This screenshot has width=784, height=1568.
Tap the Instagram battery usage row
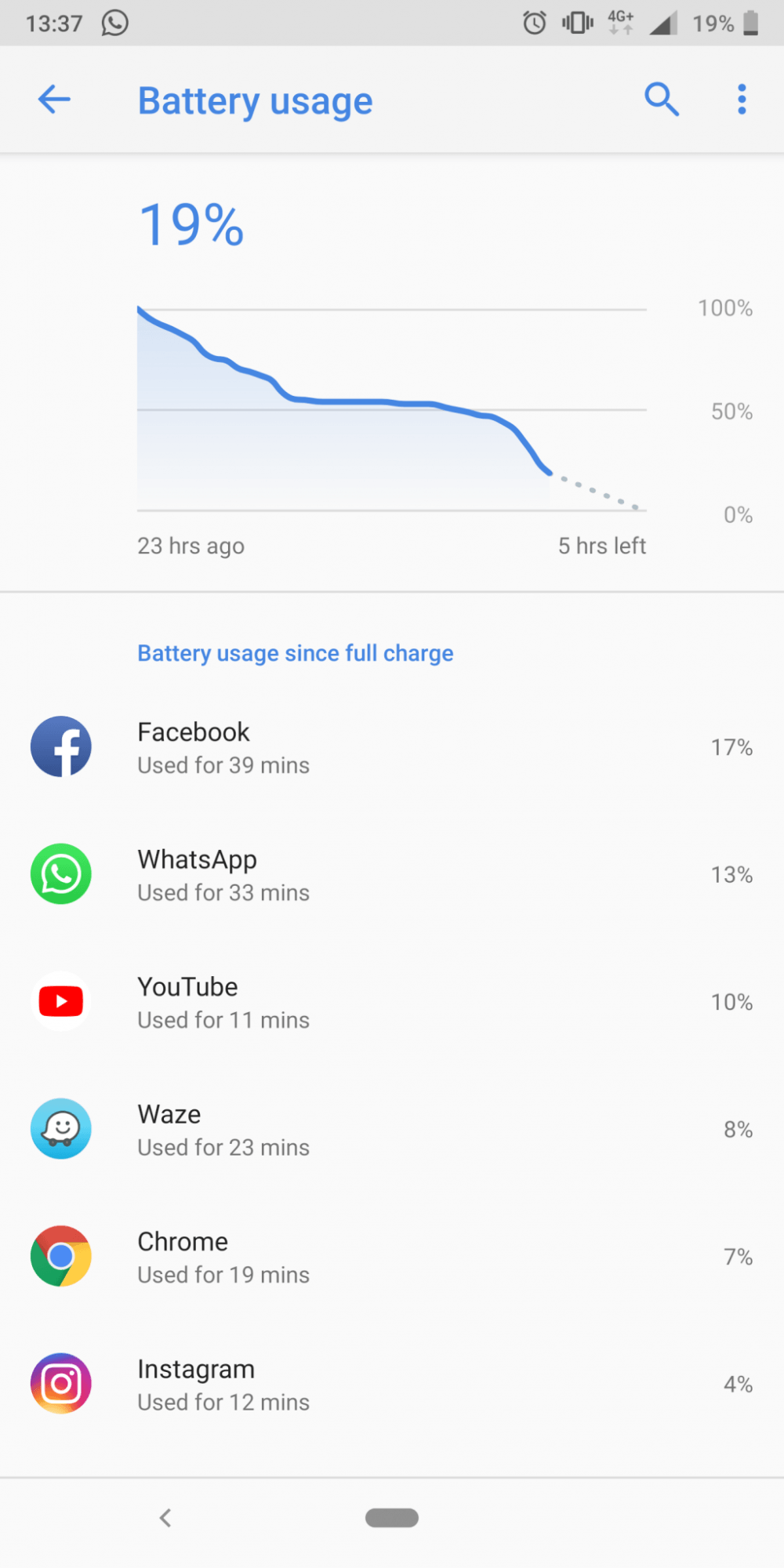tap(392, 1384)
